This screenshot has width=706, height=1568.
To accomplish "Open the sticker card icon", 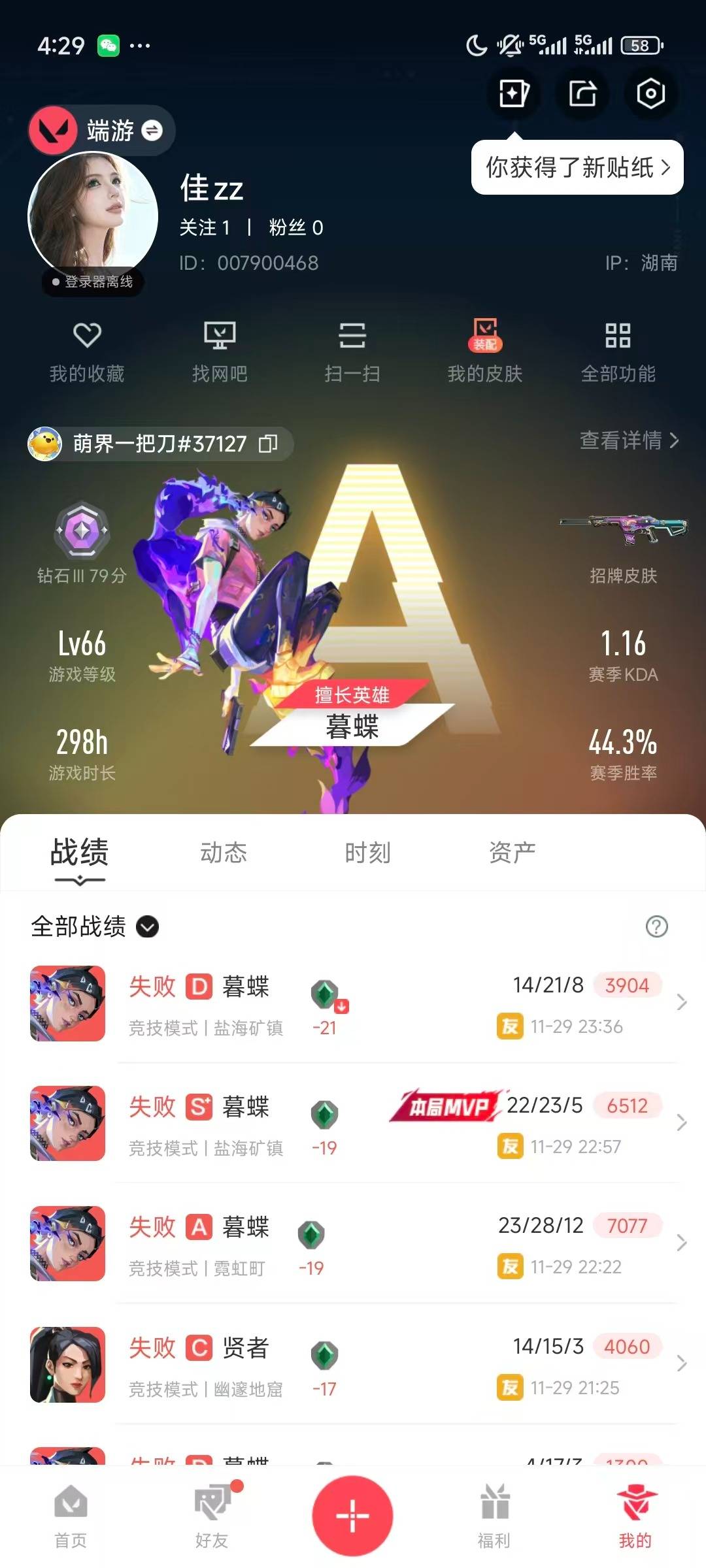I will pos(514,93).
